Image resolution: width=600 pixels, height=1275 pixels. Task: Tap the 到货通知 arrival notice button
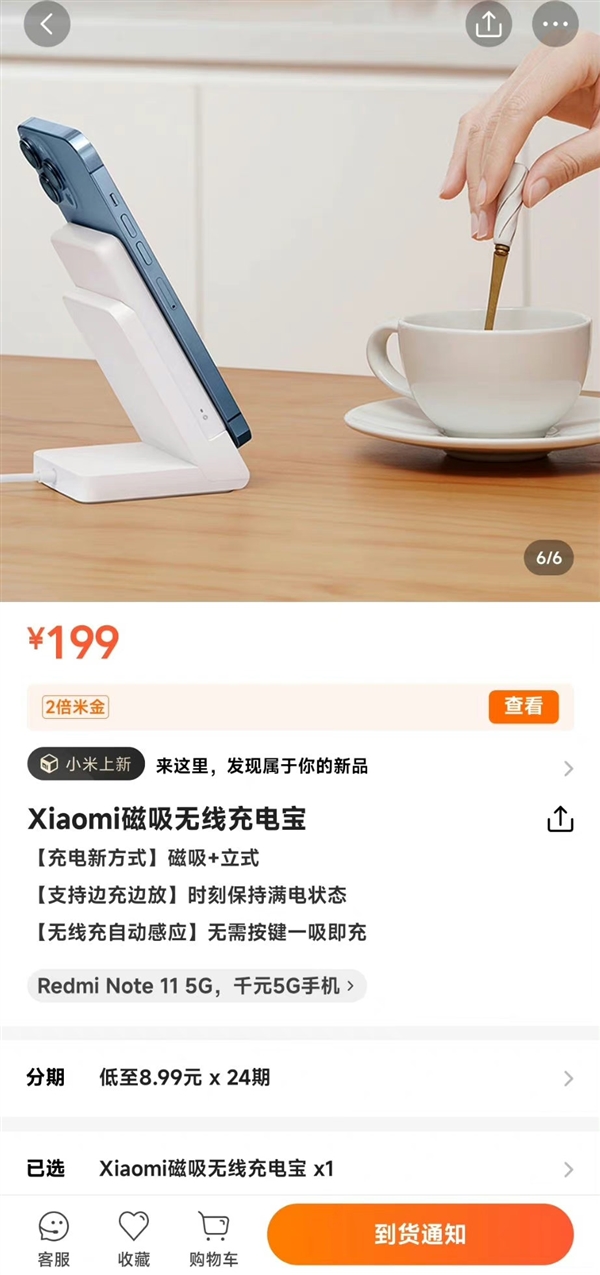[420, 1234]
